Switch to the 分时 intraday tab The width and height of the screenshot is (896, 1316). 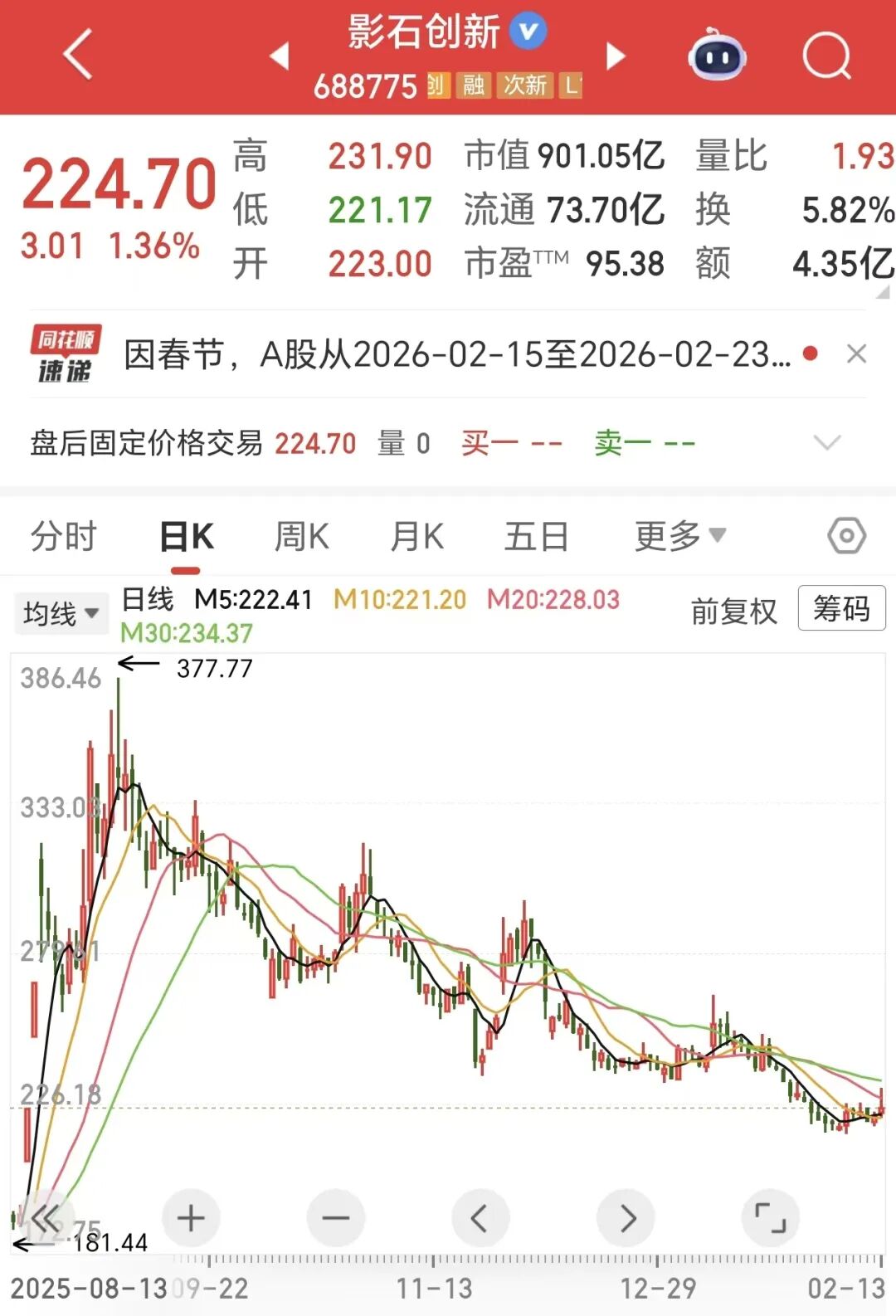click(x=64, y=535)
